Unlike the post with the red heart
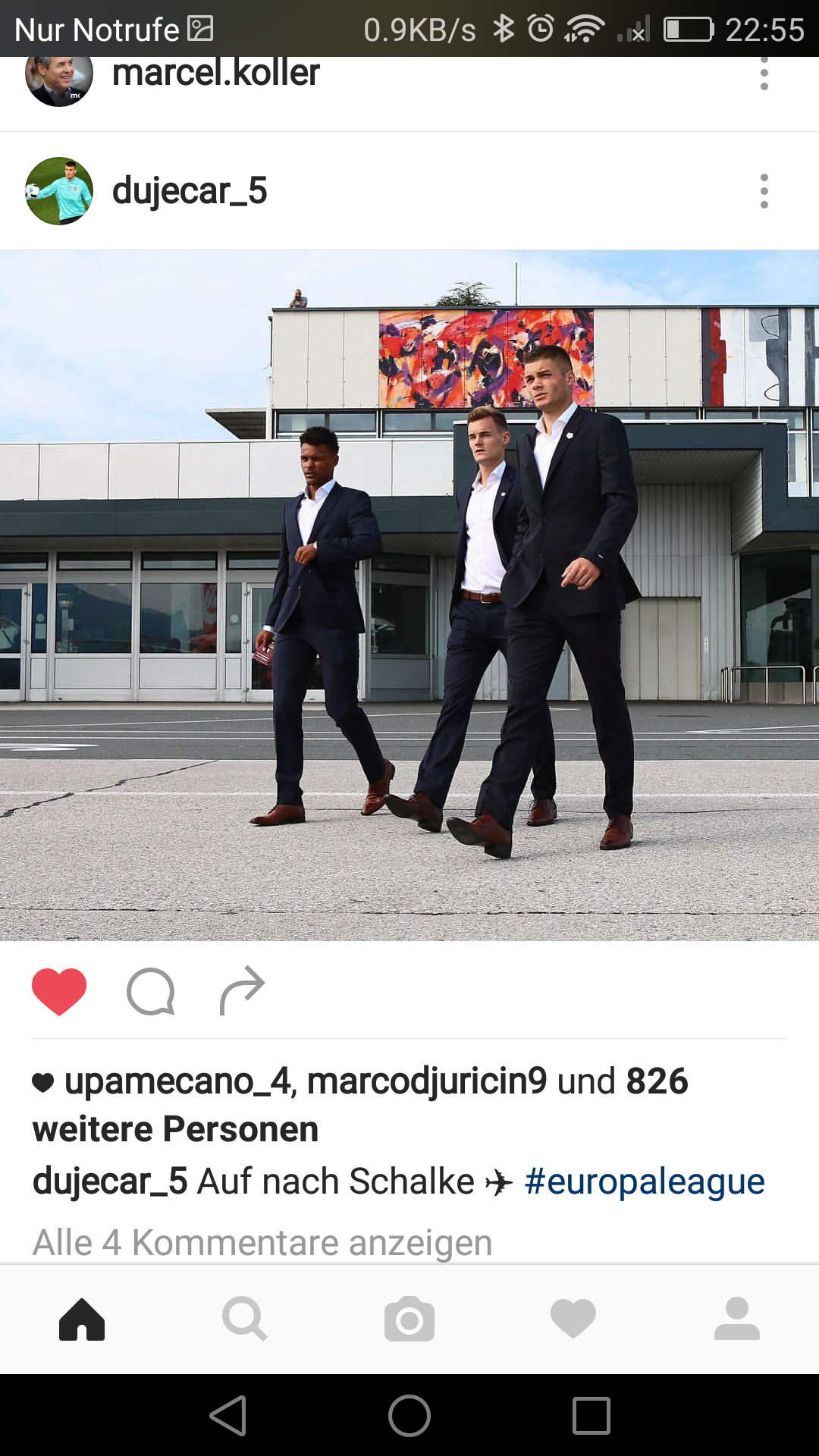Screen dimensions: 819x1456 click(x=59, y=991)
